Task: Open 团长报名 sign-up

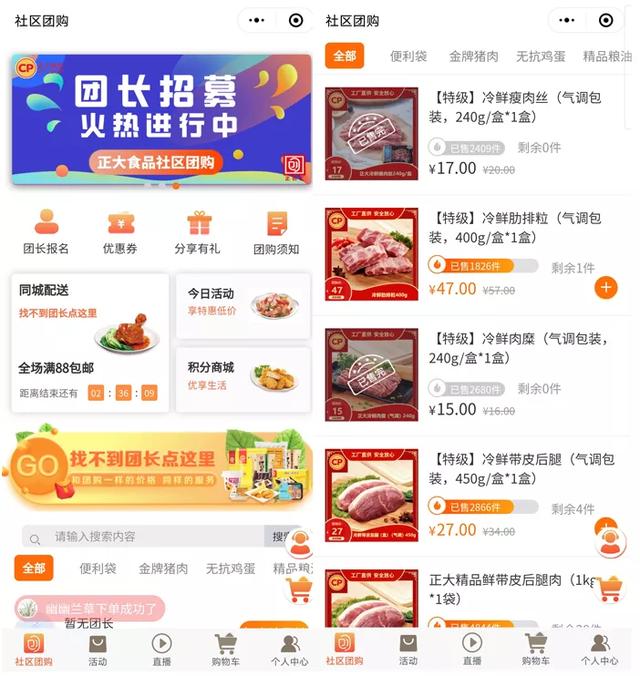Action: 46,233
